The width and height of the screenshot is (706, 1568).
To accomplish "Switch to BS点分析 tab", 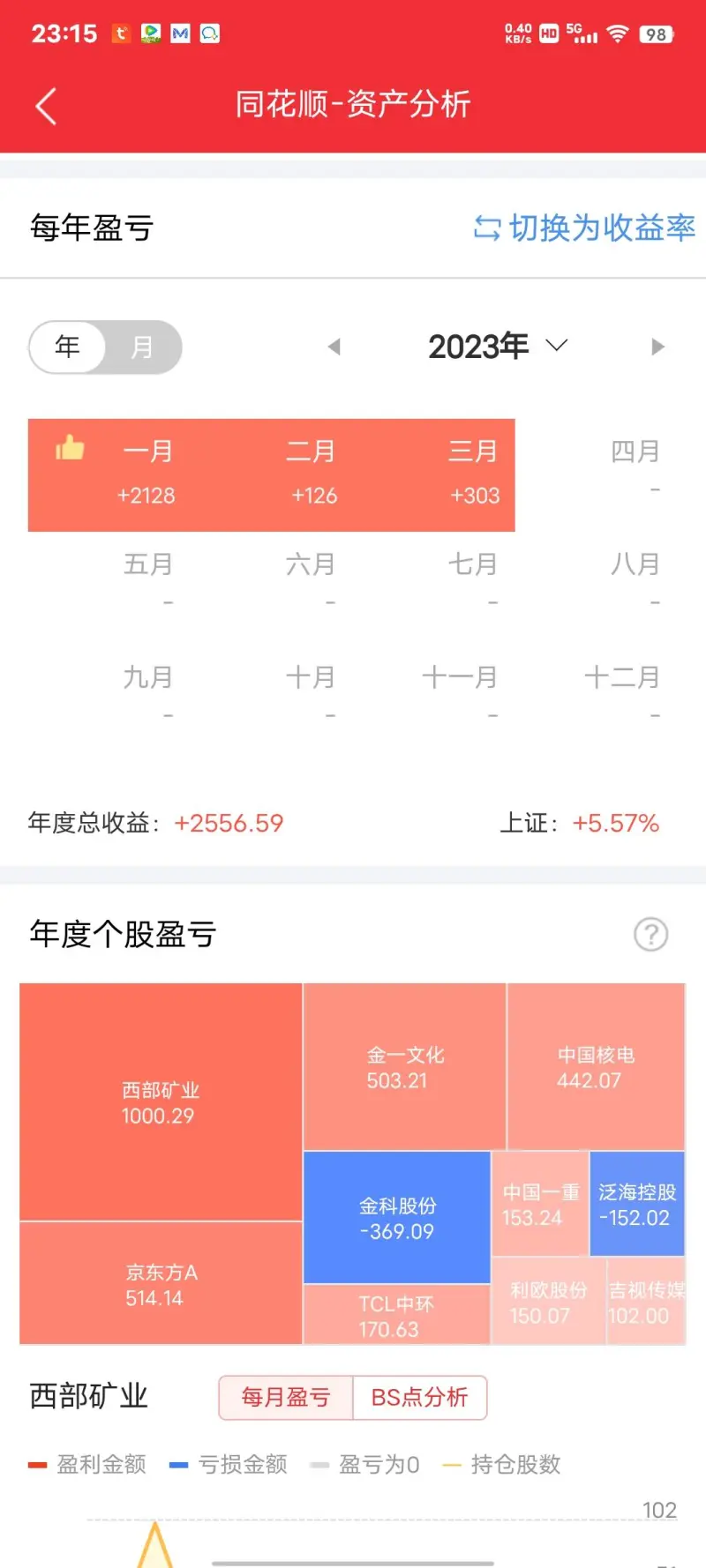I will 419,1398.
